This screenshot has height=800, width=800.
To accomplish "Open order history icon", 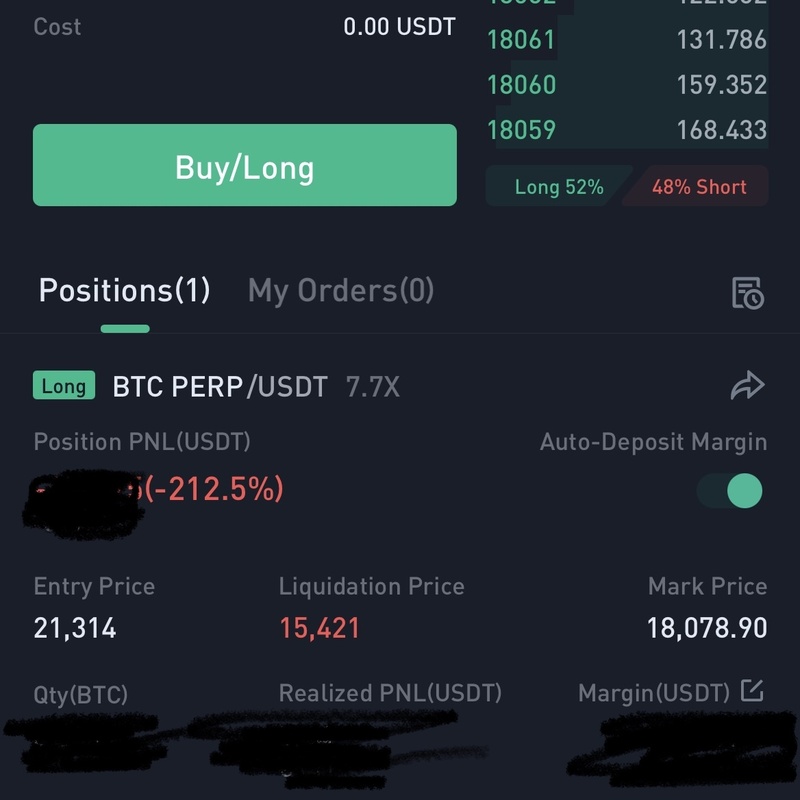I will [747, 293].
